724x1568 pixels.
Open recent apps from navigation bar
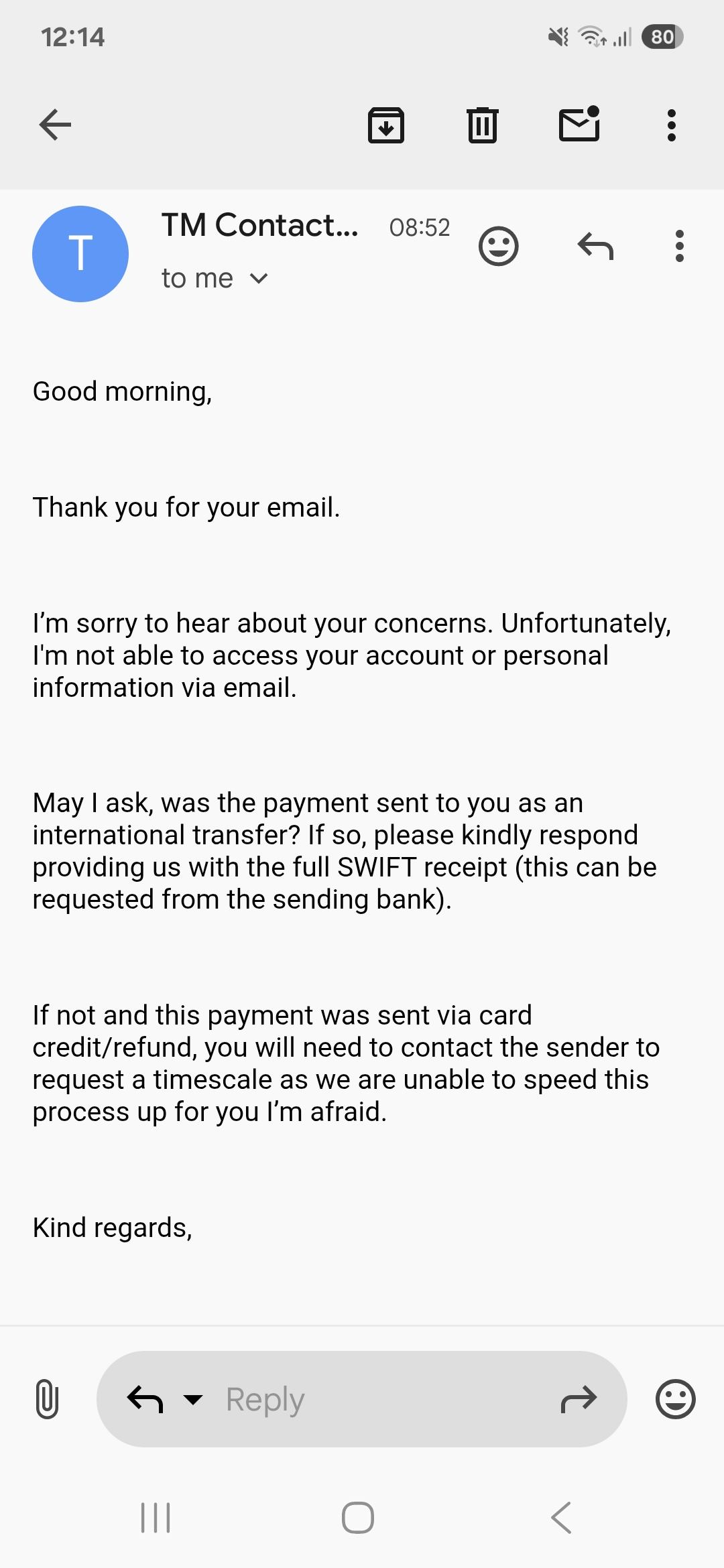[156, 1518]
